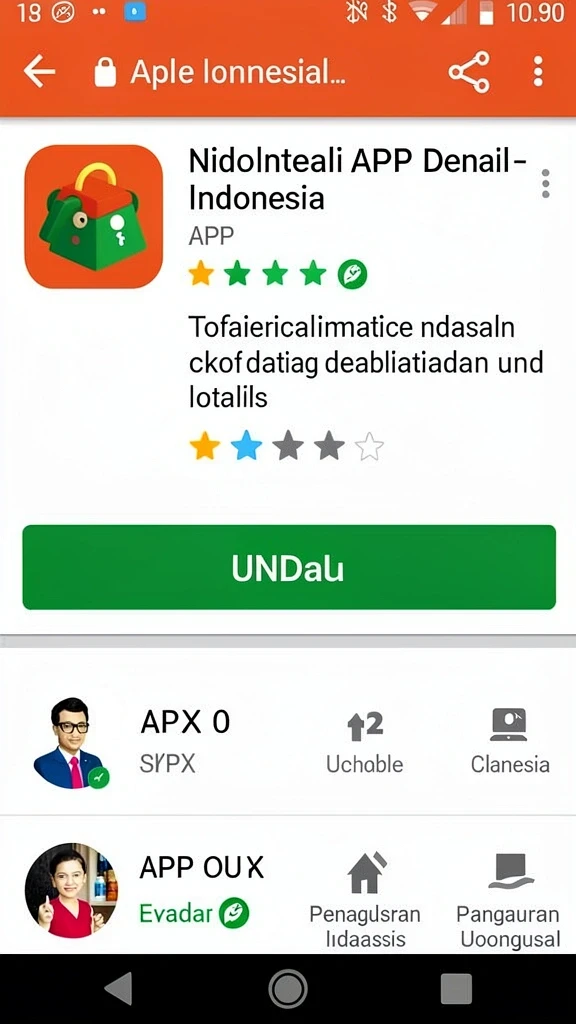
Task: Open the APX 0 row
Action: point(288,743)
